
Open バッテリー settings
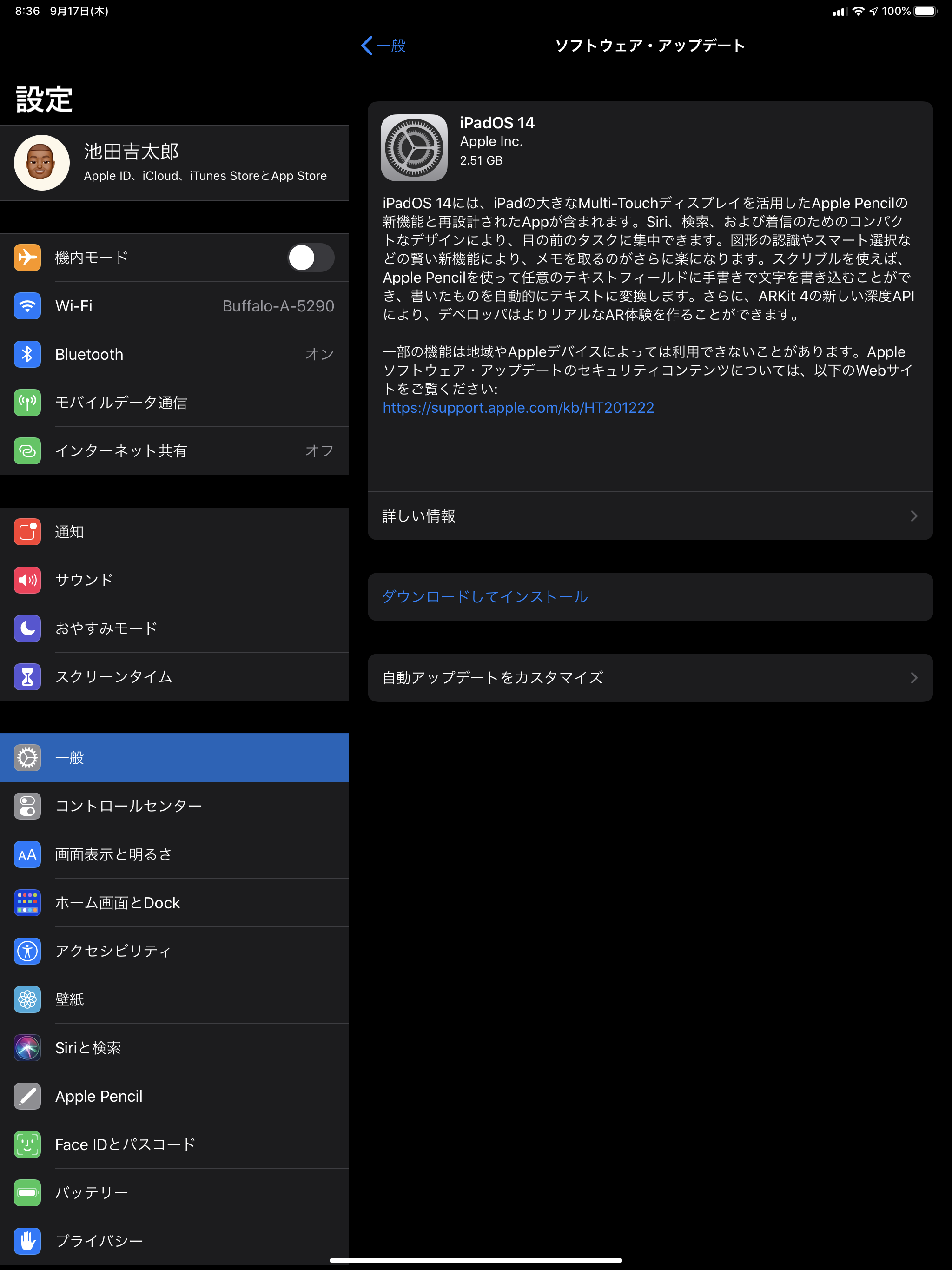(174, 1192)
